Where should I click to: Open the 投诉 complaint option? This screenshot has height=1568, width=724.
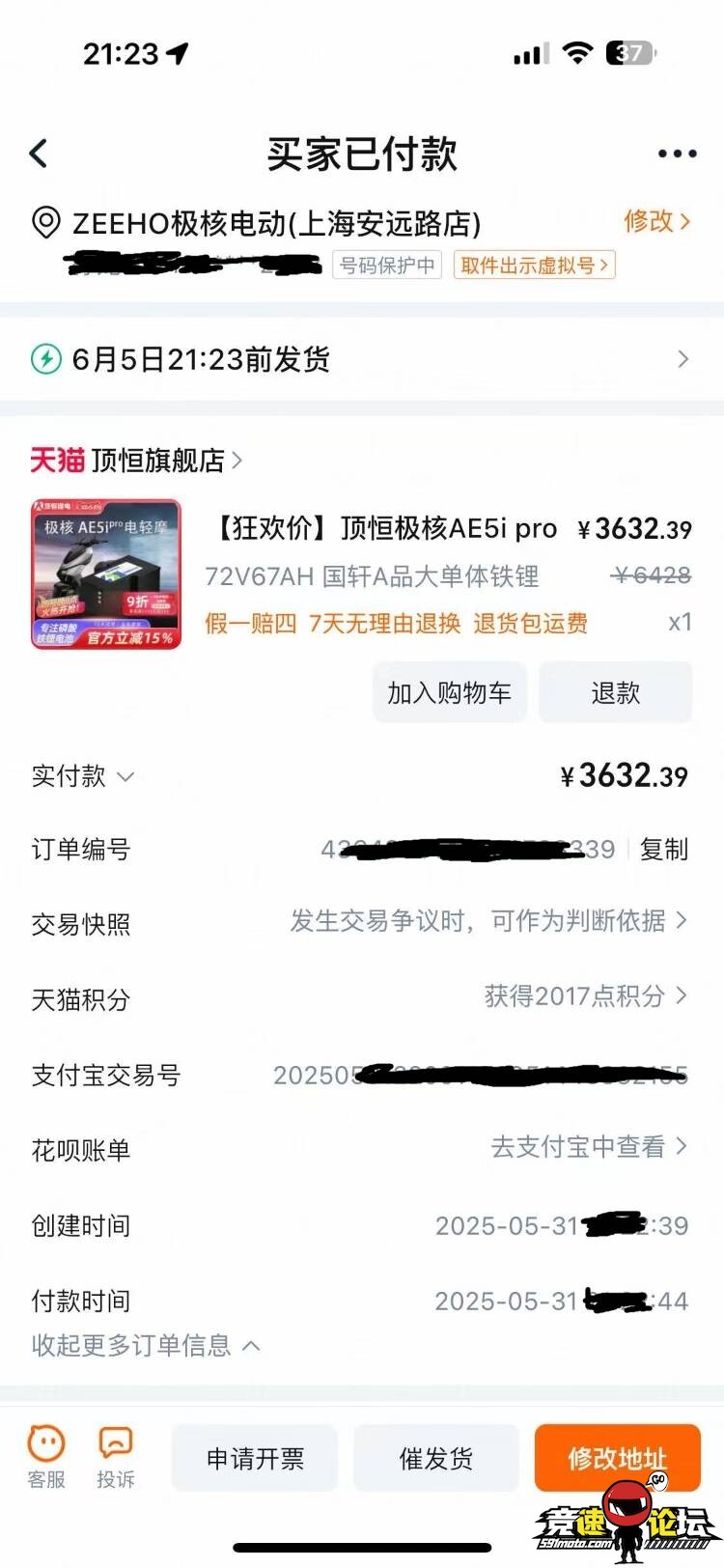point(116,1457)
